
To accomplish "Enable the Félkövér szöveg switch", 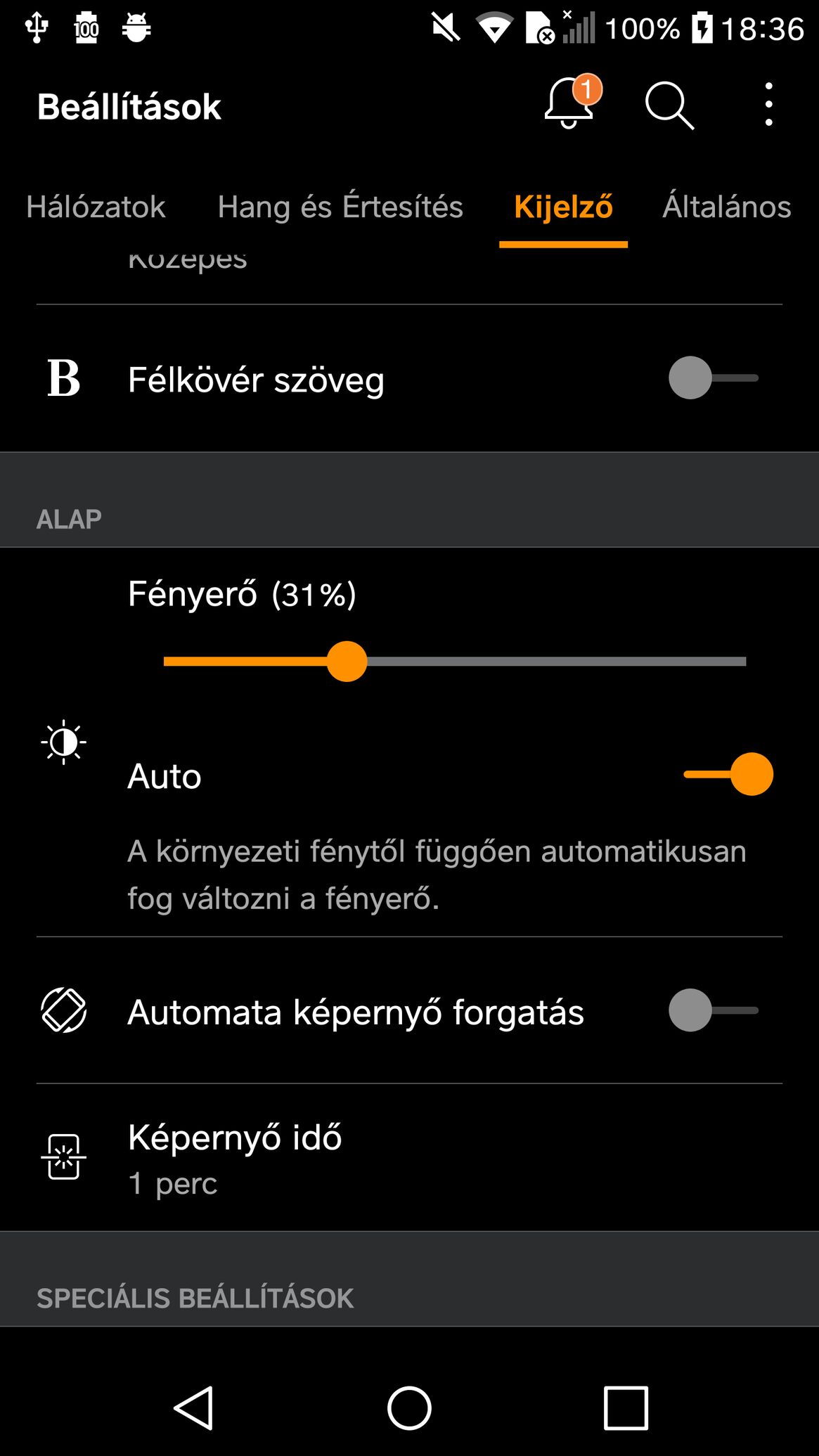I will point(713,378).
